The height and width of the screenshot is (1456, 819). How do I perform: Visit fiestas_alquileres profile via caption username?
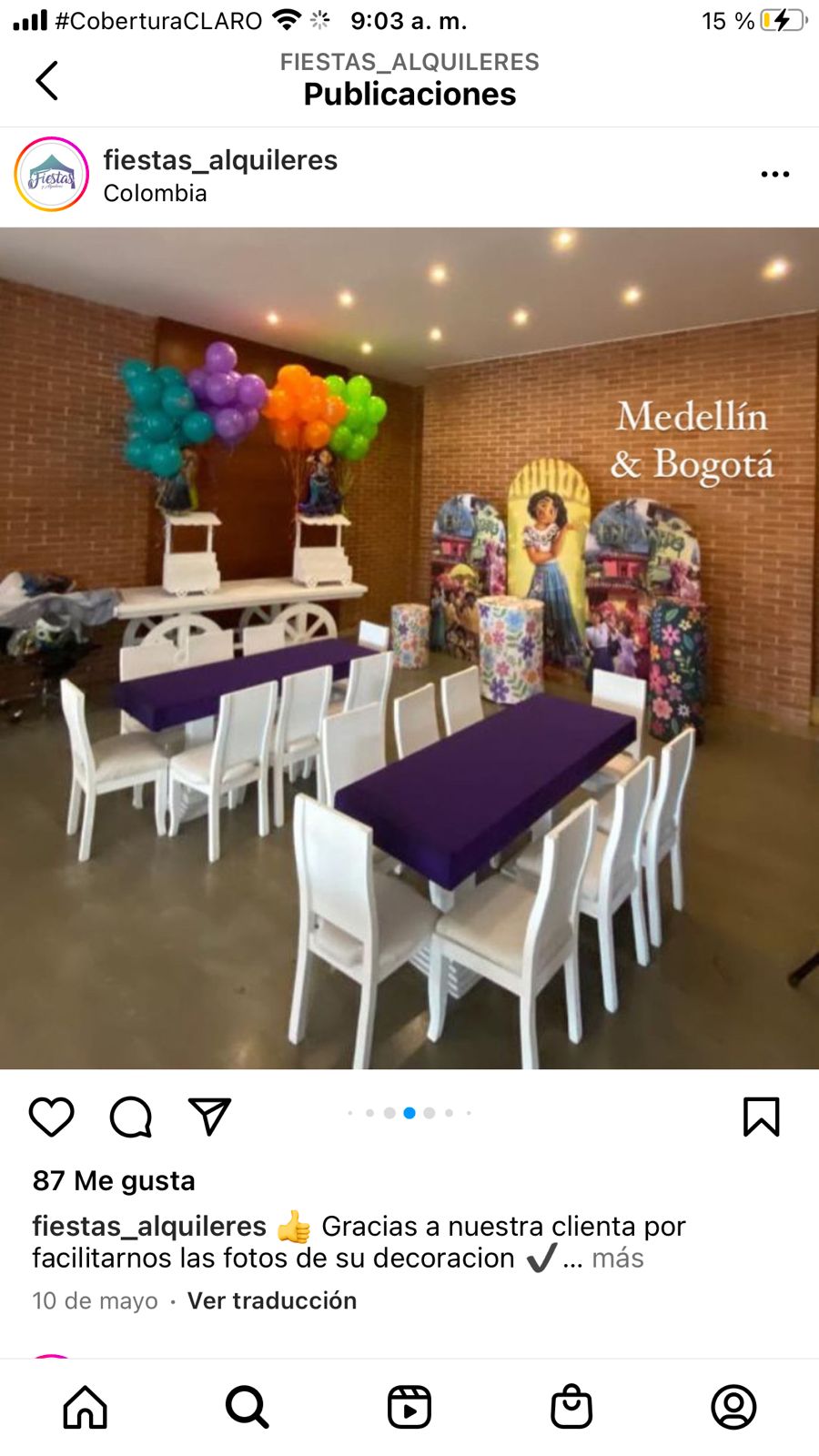pyautogui.click(x=146, y=1226)
